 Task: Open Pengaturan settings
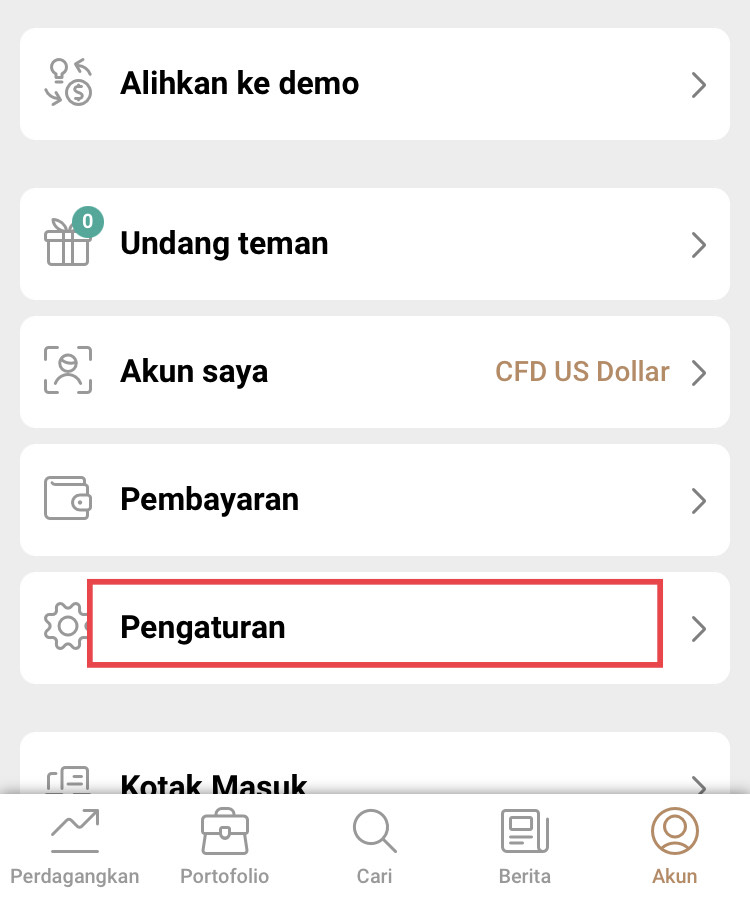(374, 627)
